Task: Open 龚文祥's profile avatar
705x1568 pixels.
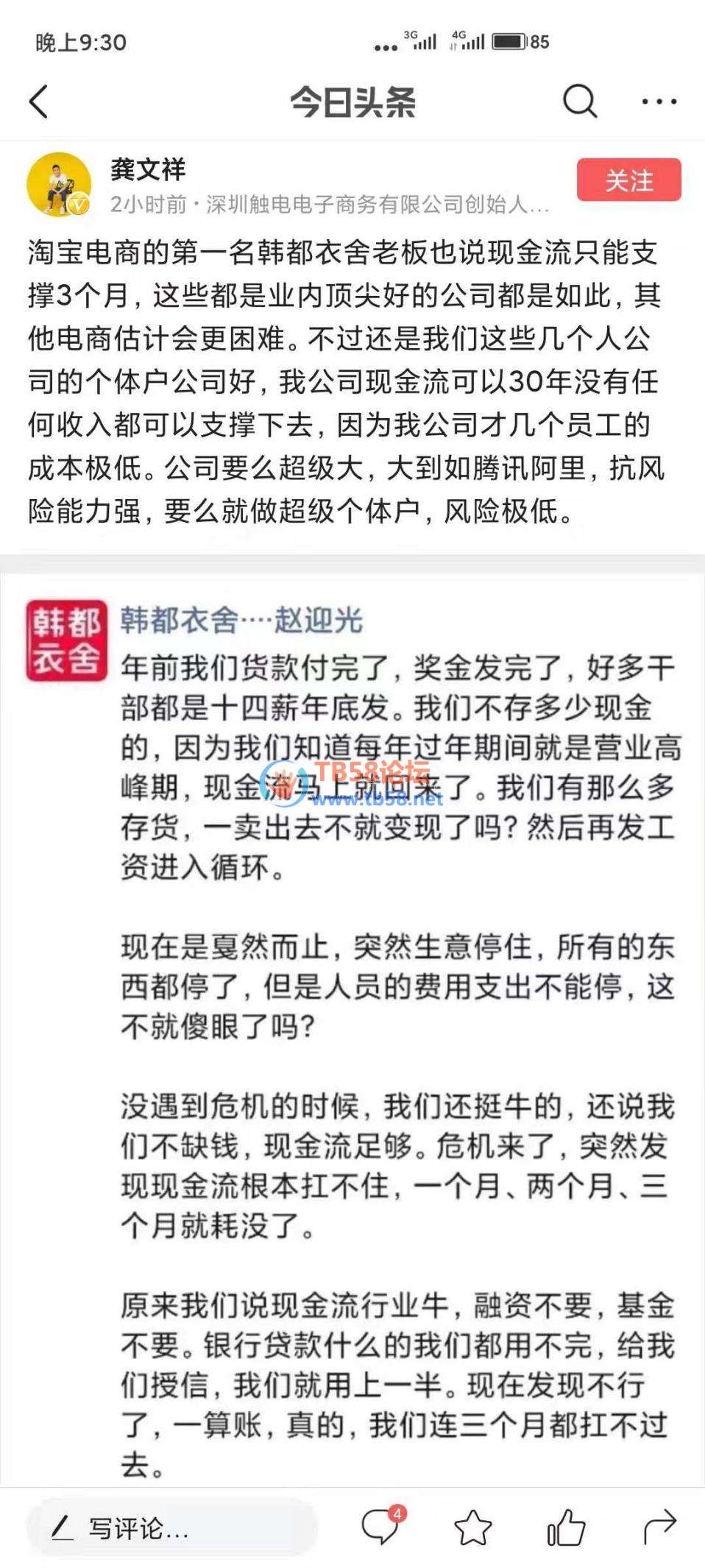Action: (x=59, y=184)
